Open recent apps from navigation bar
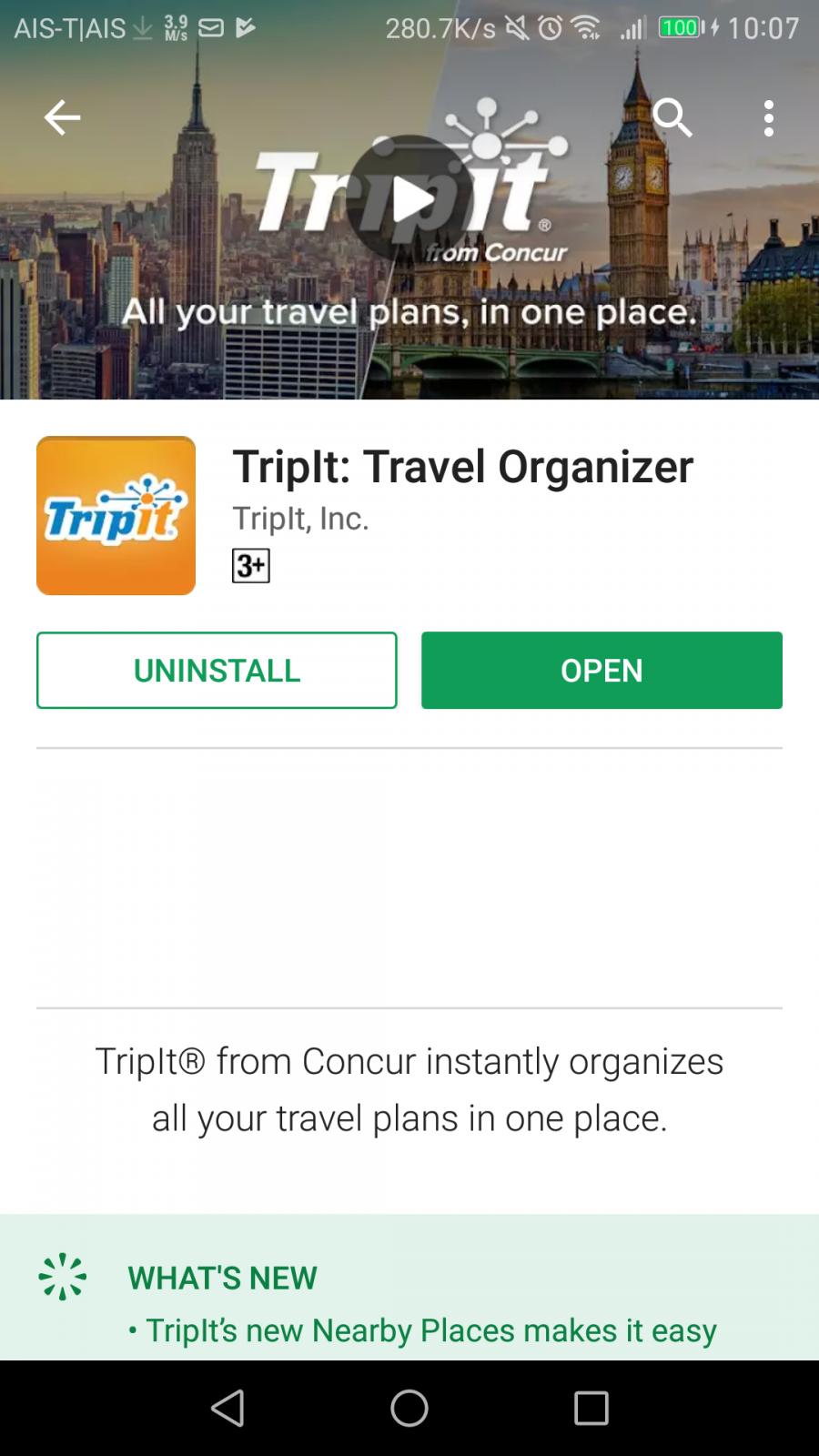This screenshot has width=819, height=1456. point(591,1409)
